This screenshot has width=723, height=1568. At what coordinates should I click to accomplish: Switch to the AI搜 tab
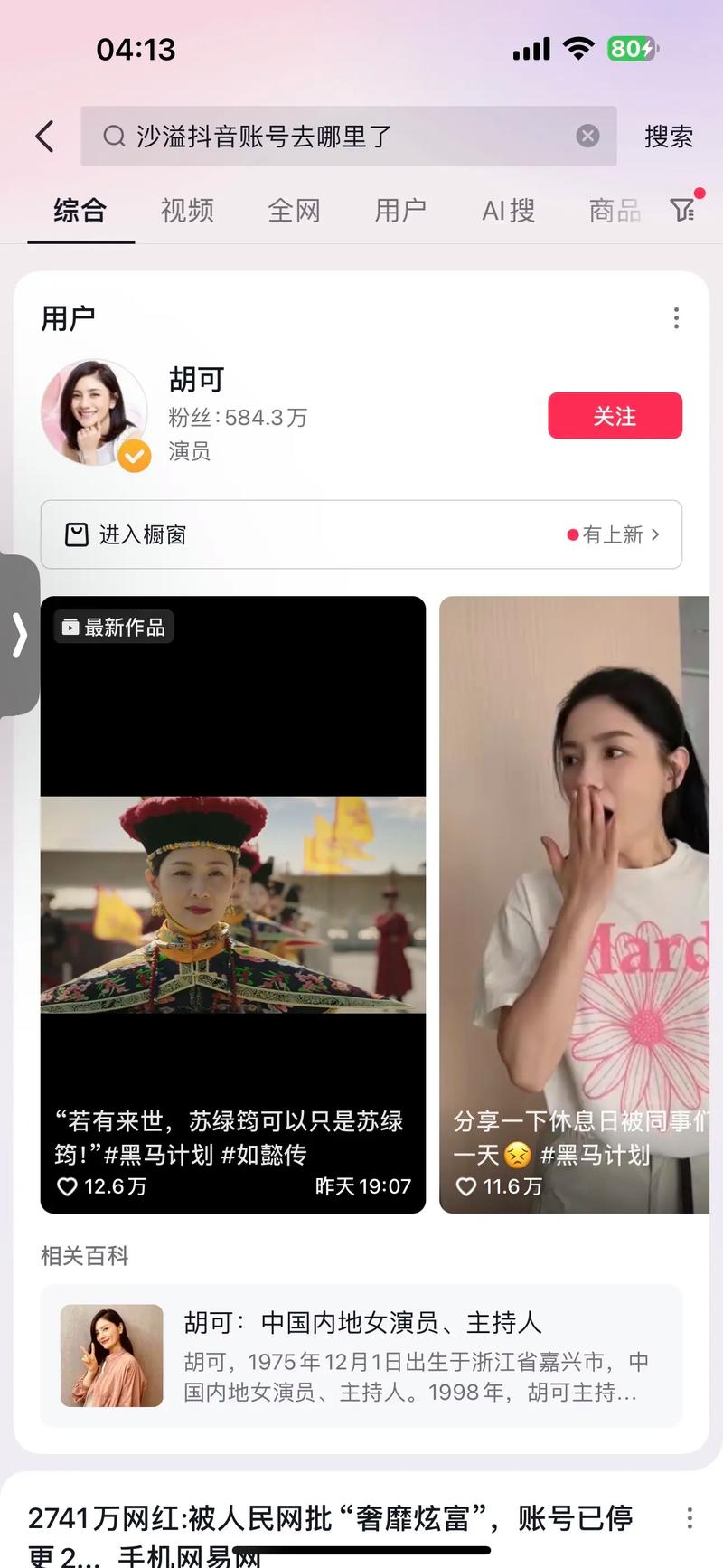(508, 211)
